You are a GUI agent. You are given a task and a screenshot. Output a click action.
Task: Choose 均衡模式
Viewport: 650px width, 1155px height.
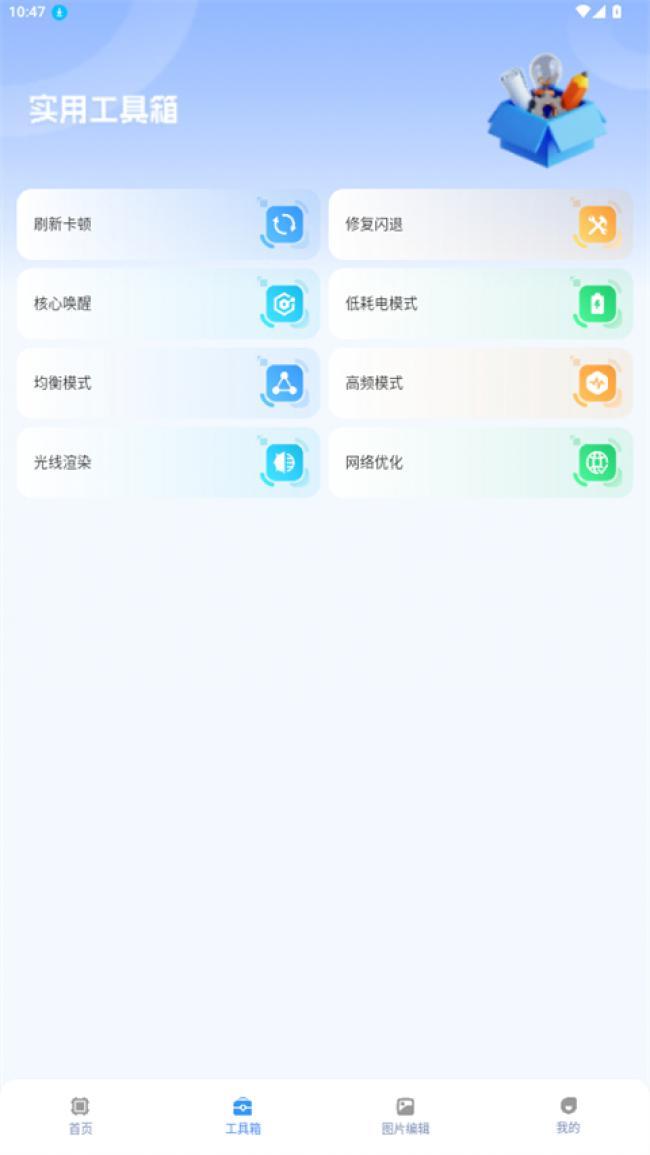click(x=168, y=383)
